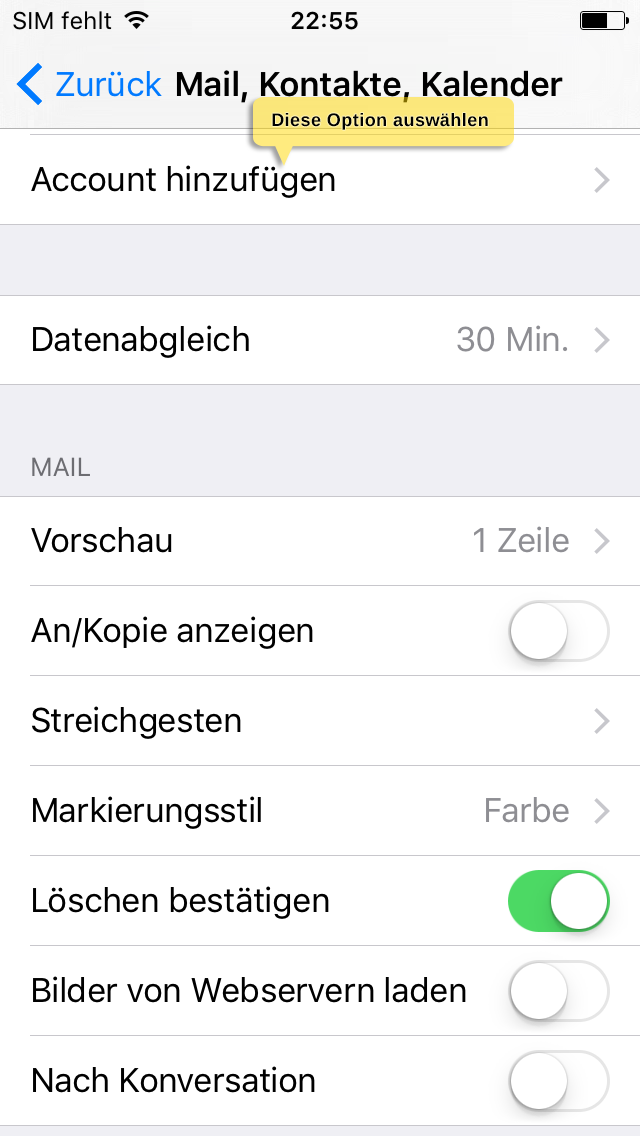The image size is (640, 1136).
Task: Enable An/Kopie anzeigen switch
Action: pos(559,631)
